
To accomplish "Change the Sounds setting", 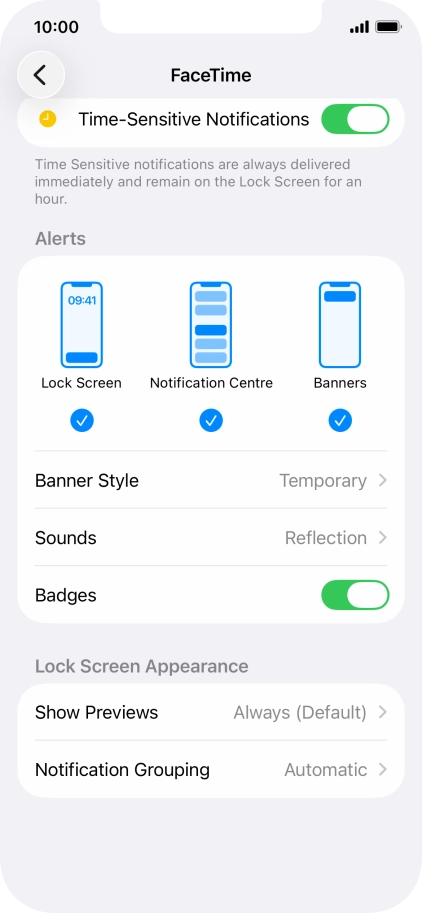I will coord(211,538).
